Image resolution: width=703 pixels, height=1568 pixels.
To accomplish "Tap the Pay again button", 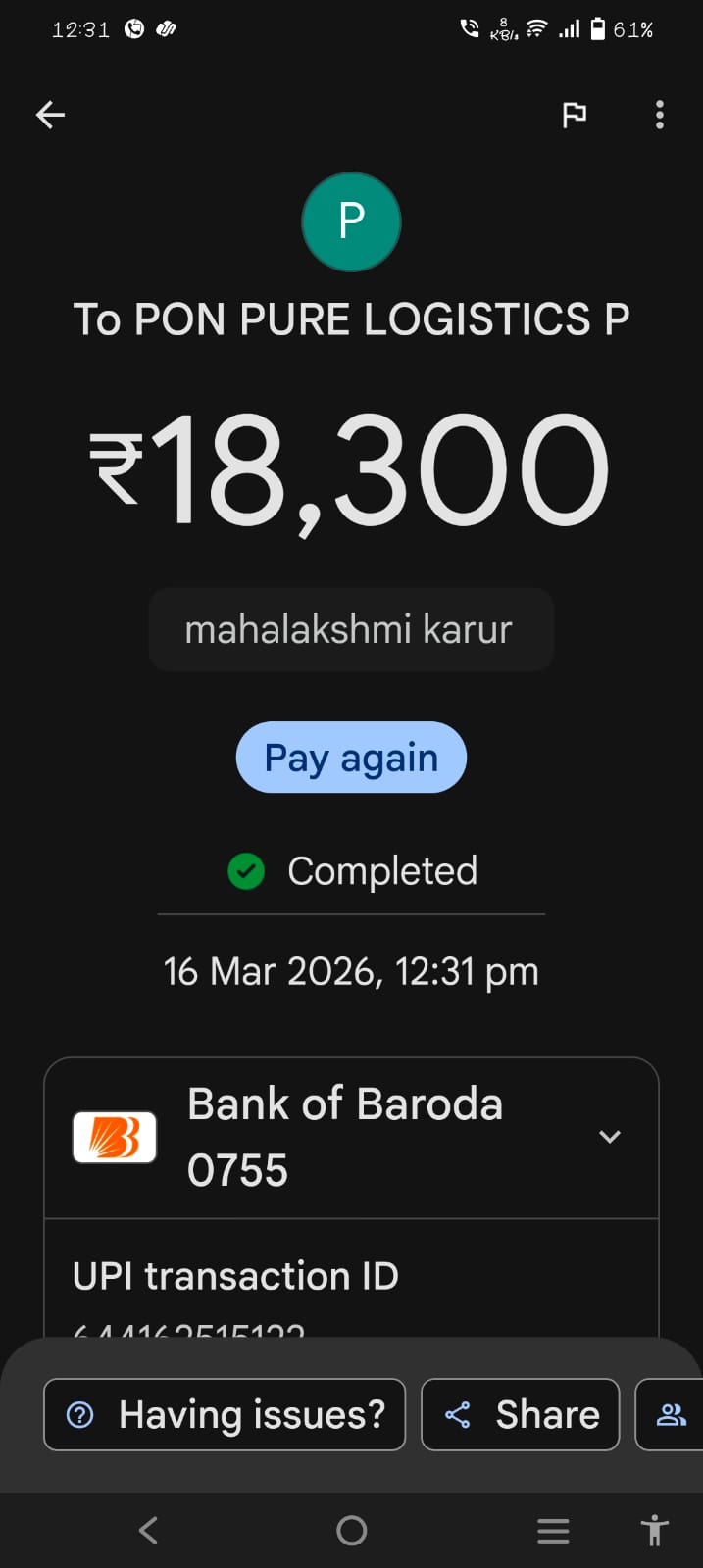I will tap(351, 758).
